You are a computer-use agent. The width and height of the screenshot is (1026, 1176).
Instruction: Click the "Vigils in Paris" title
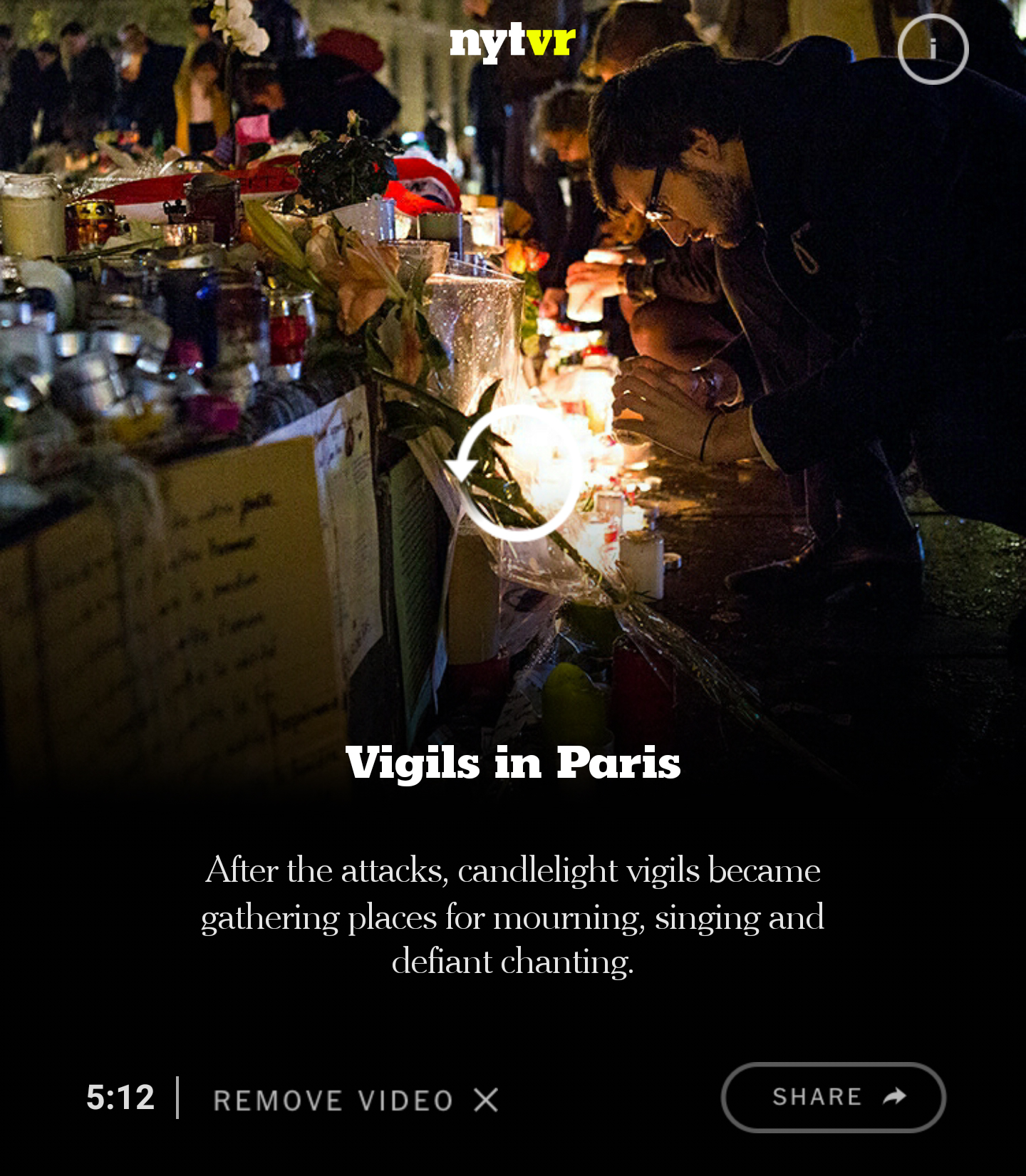[x=513, y=764]
